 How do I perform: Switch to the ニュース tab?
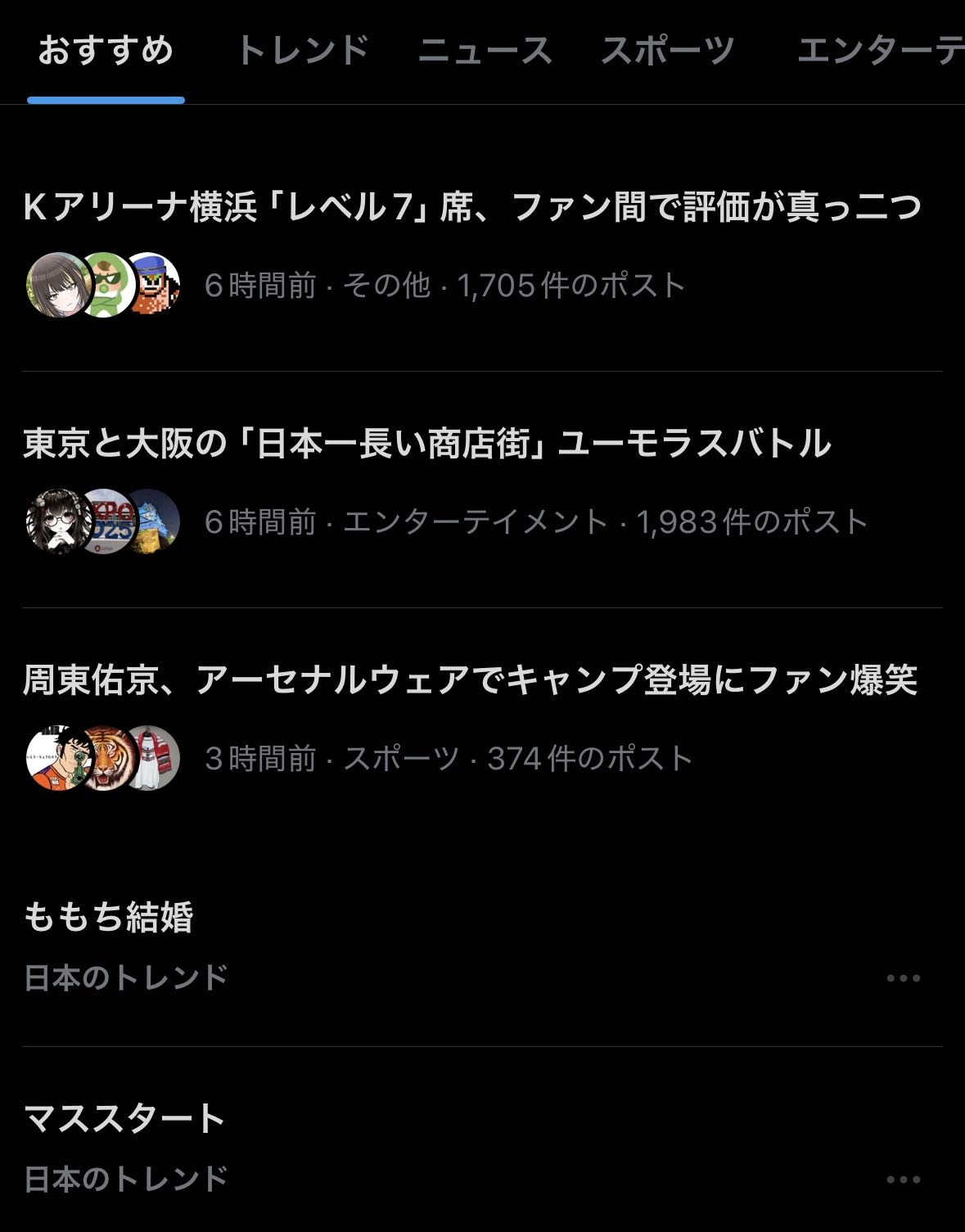click(x=485, y=51)
